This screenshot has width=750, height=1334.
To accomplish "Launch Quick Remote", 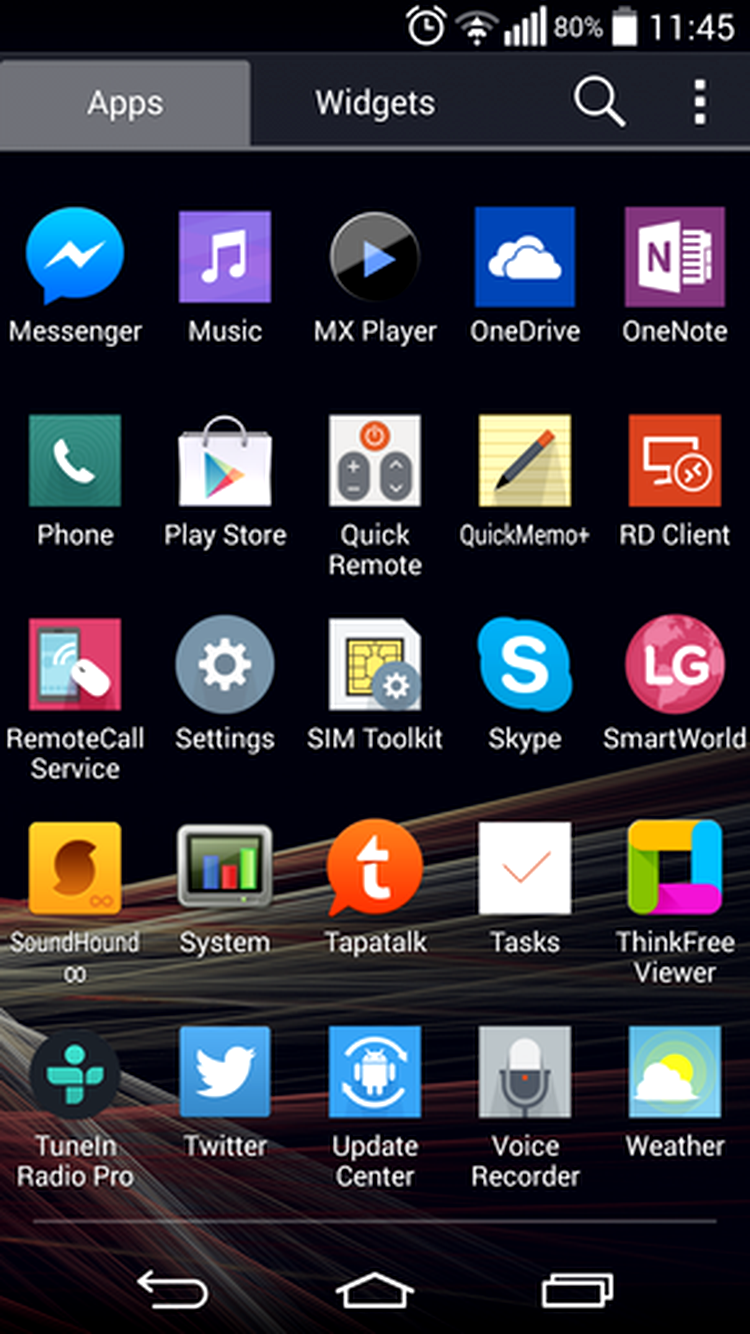I will click(375, 462).
